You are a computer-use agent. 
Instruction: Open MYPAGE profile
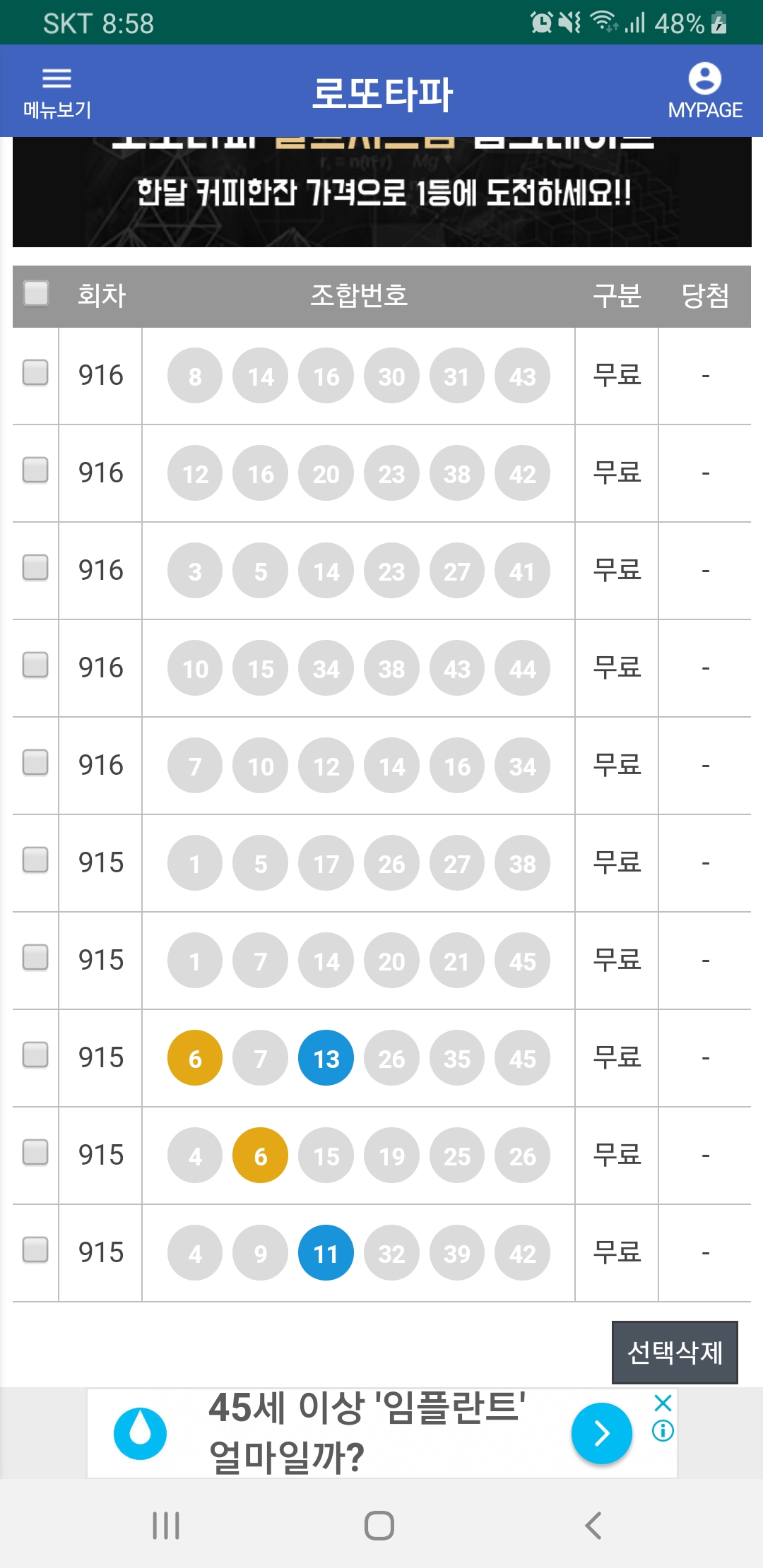[705, 92]
